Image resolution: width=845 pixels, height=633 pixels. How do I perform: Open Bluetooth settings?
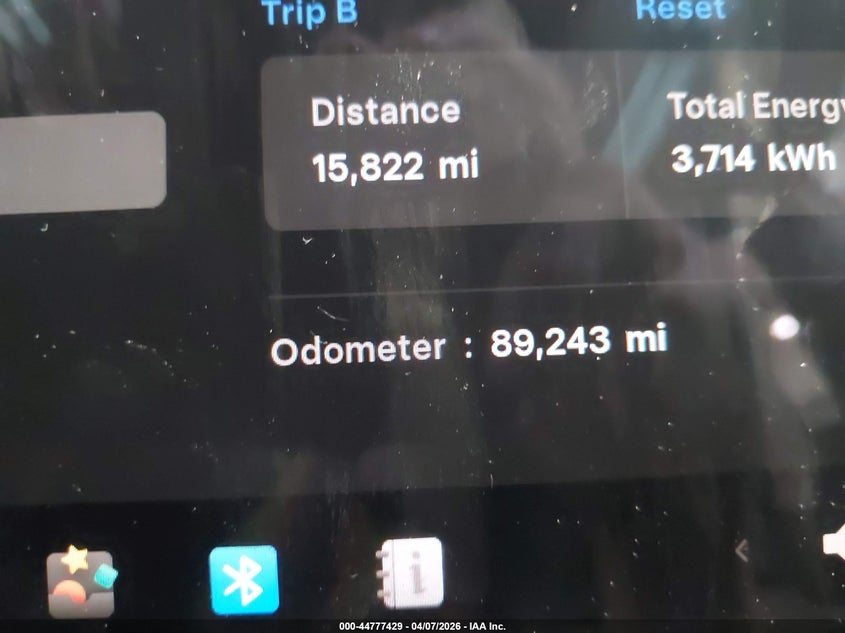point(243,580)
